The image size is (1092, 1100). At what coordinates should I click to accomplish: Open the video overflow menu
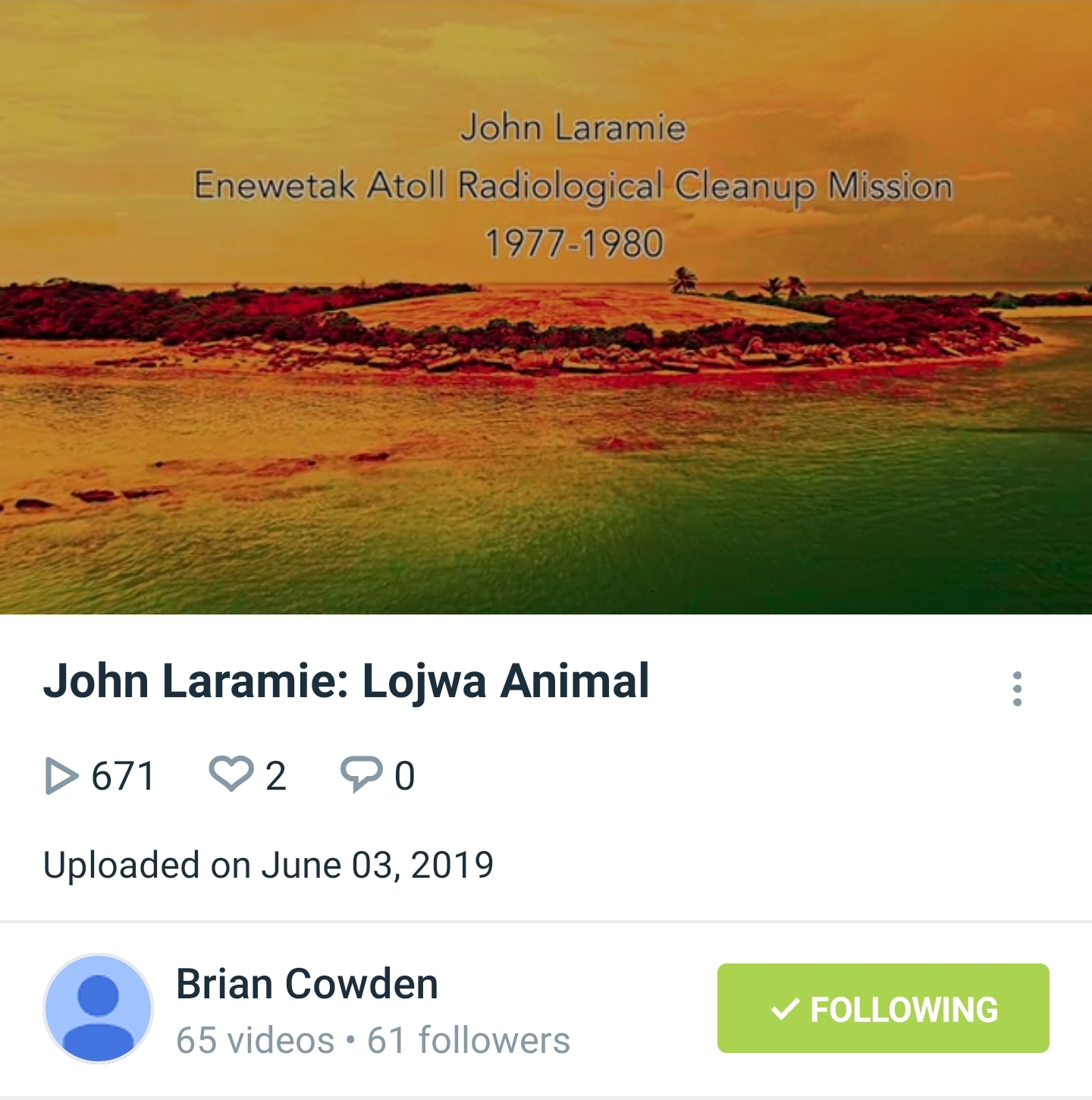[1017, 689]
